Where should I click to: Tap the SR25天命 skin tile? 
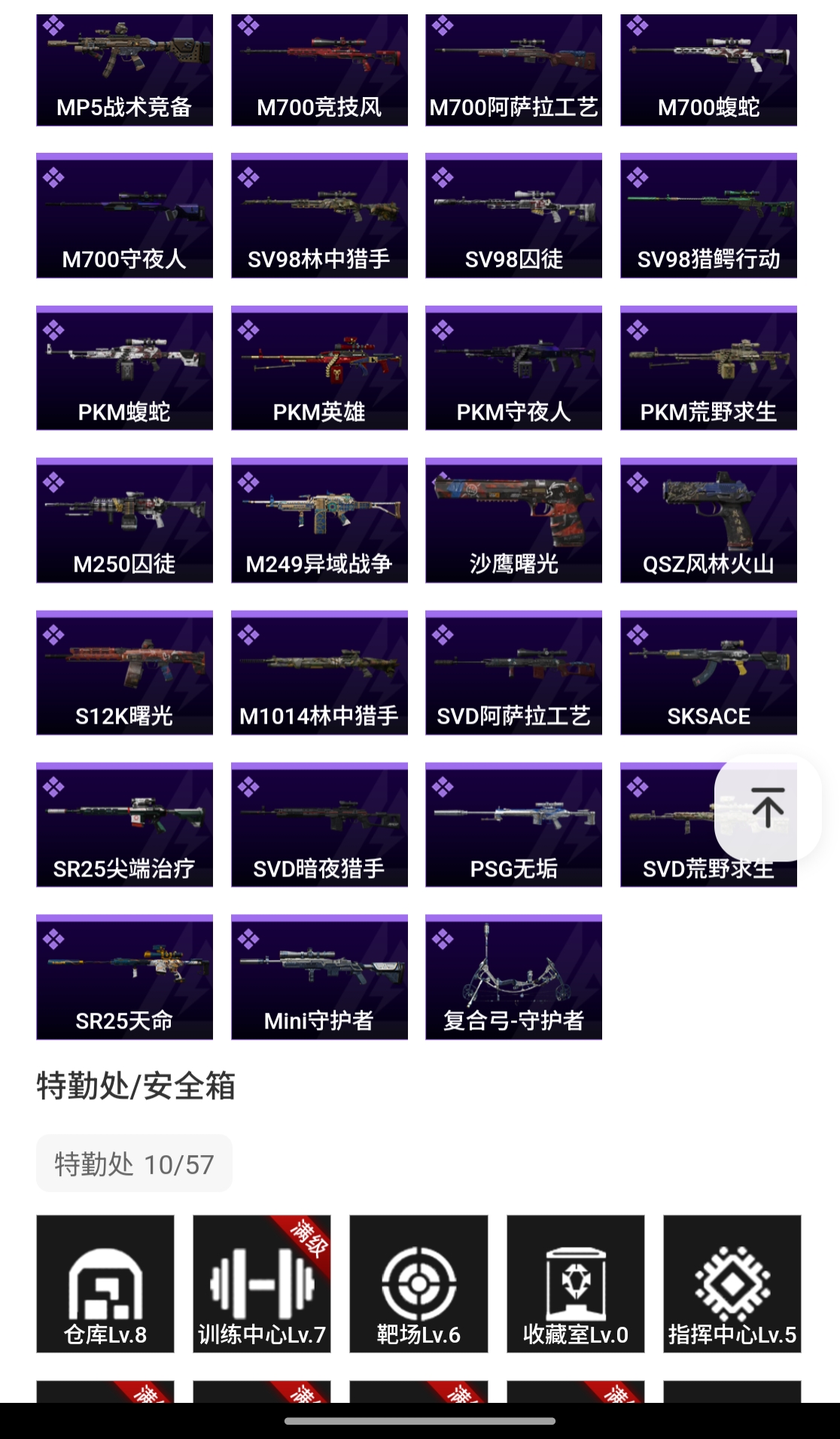coord(124,977)
